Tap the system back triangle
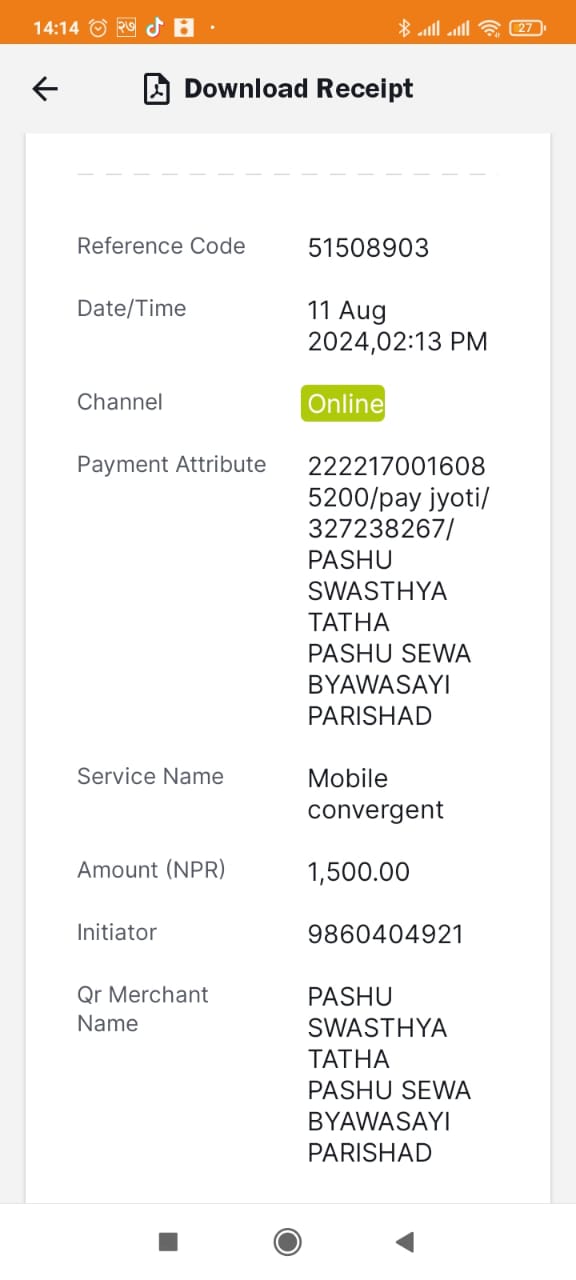This screenshot has width=576, height=1280. [x=404, y=1241]
